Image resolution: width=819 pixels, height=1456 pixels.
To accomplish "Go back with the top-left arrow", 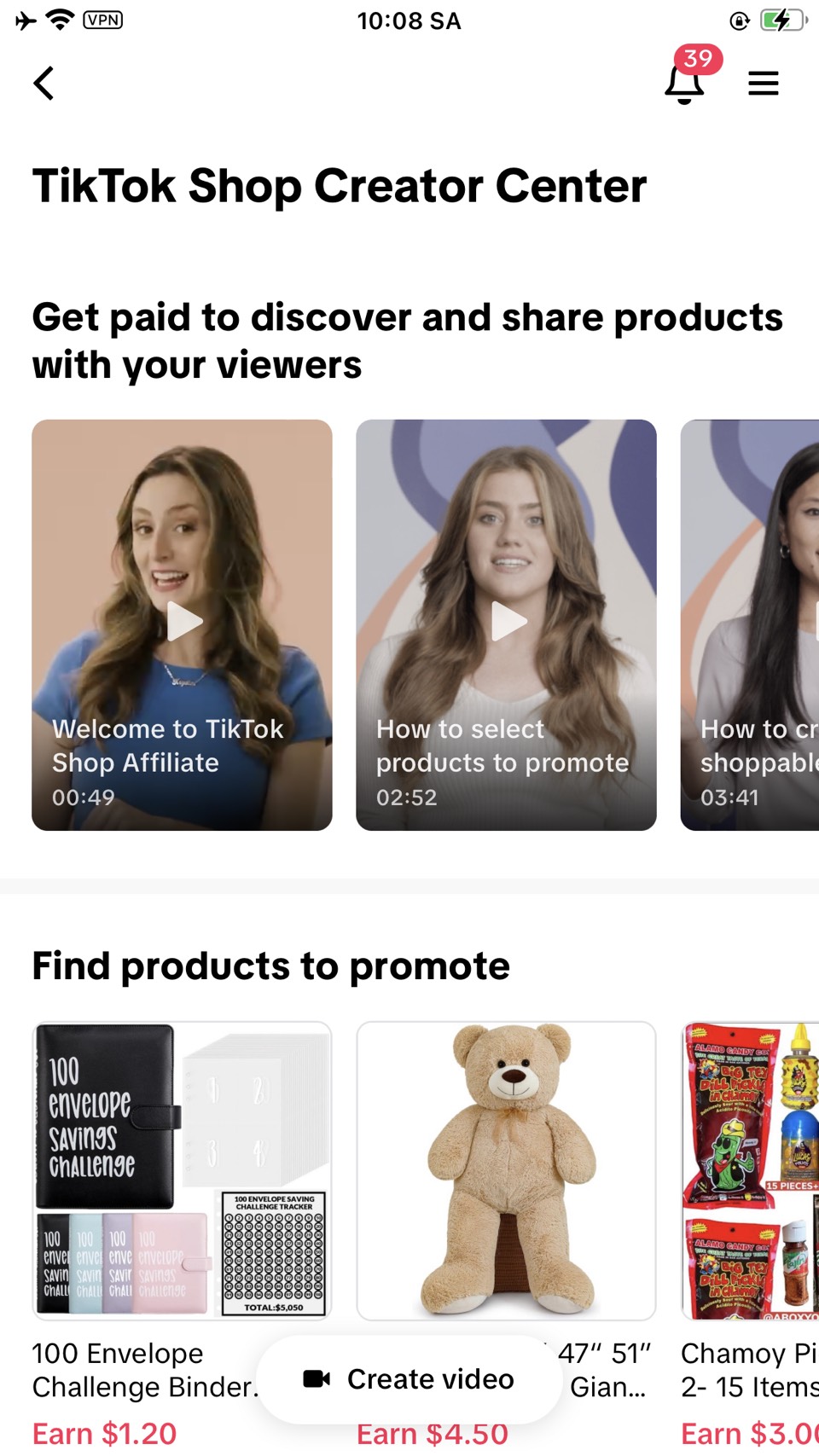I will point(44,84).
